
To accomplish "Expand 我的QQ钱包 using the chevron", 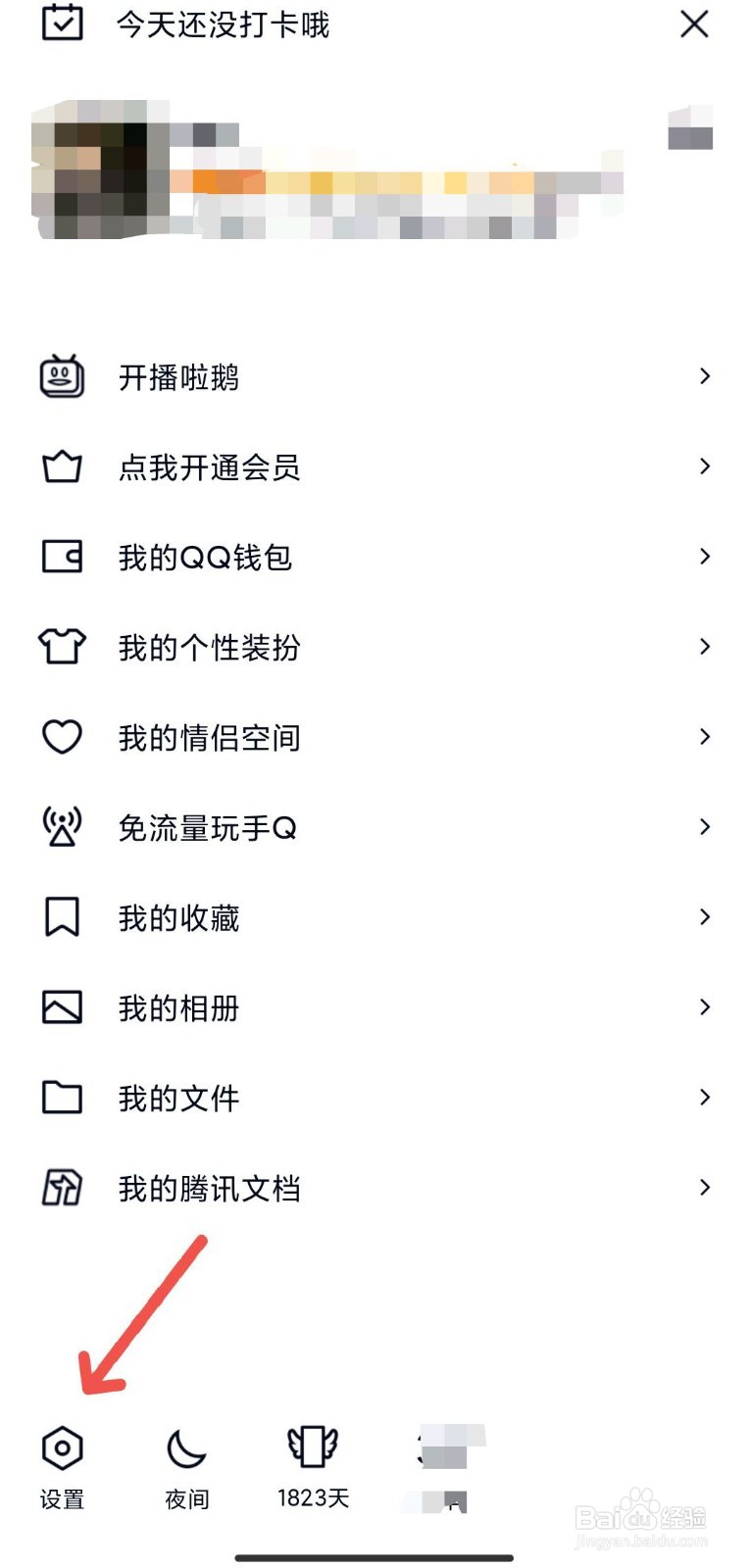I will (x=705, y=556).
